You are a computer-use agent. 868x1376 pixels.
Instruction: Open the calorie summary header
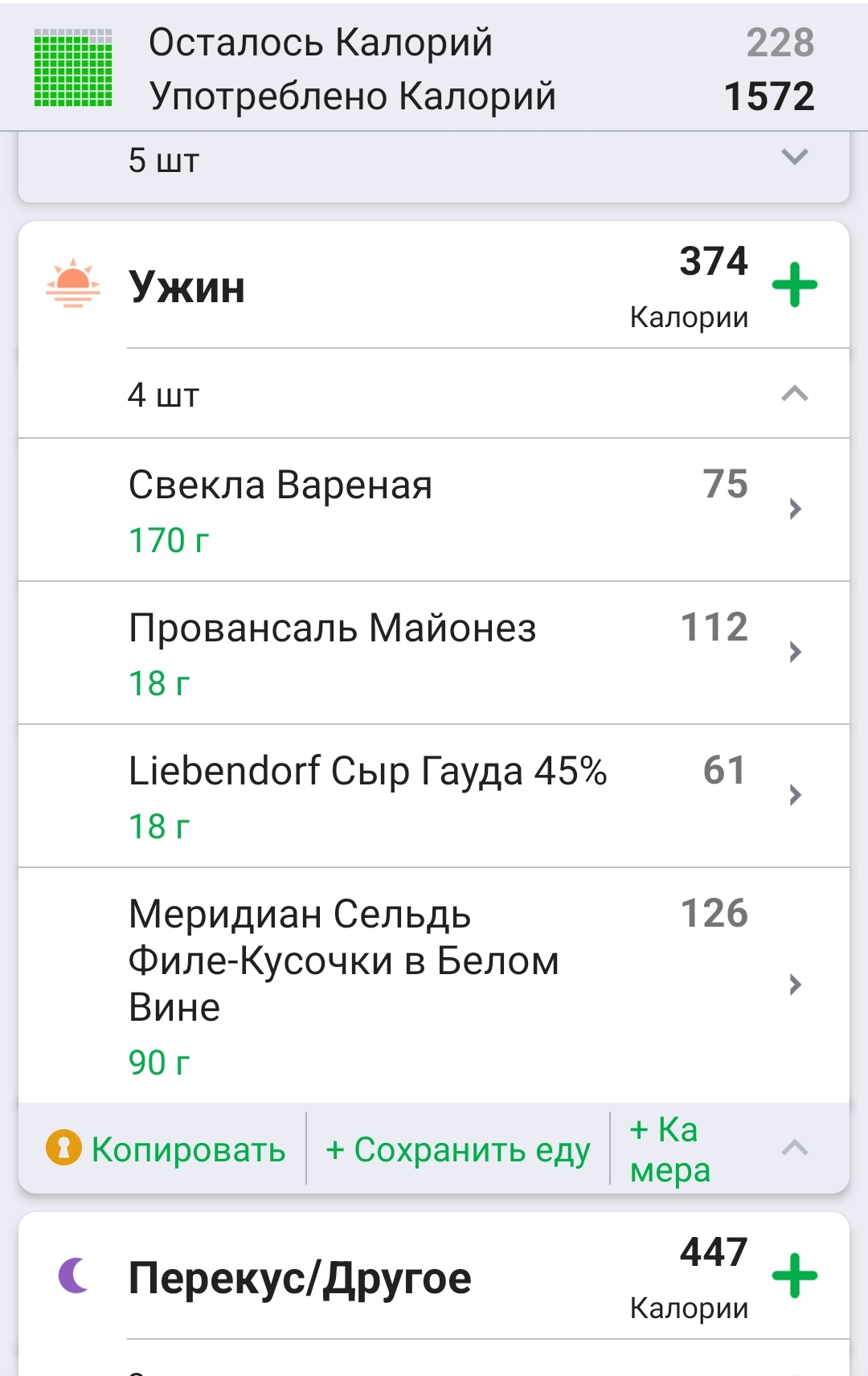(434, 69)
